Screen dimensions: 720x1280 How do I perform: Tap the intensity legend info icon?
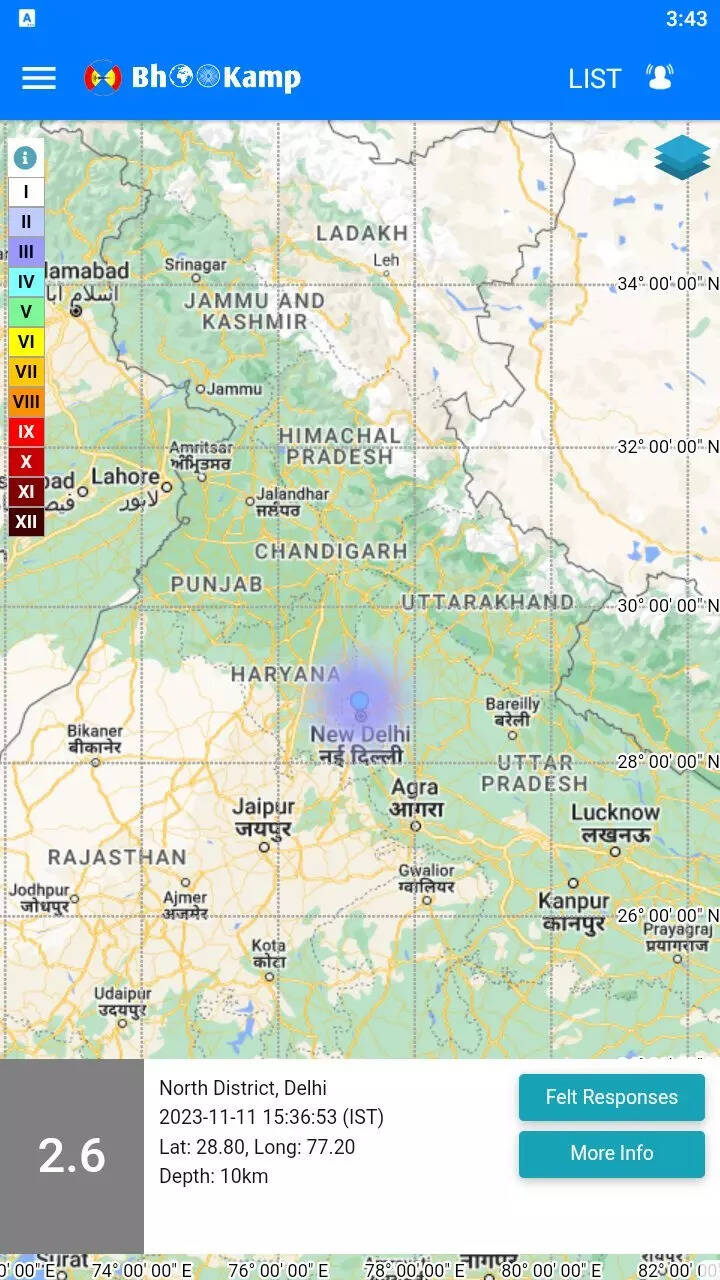click(x=25, y=158)
